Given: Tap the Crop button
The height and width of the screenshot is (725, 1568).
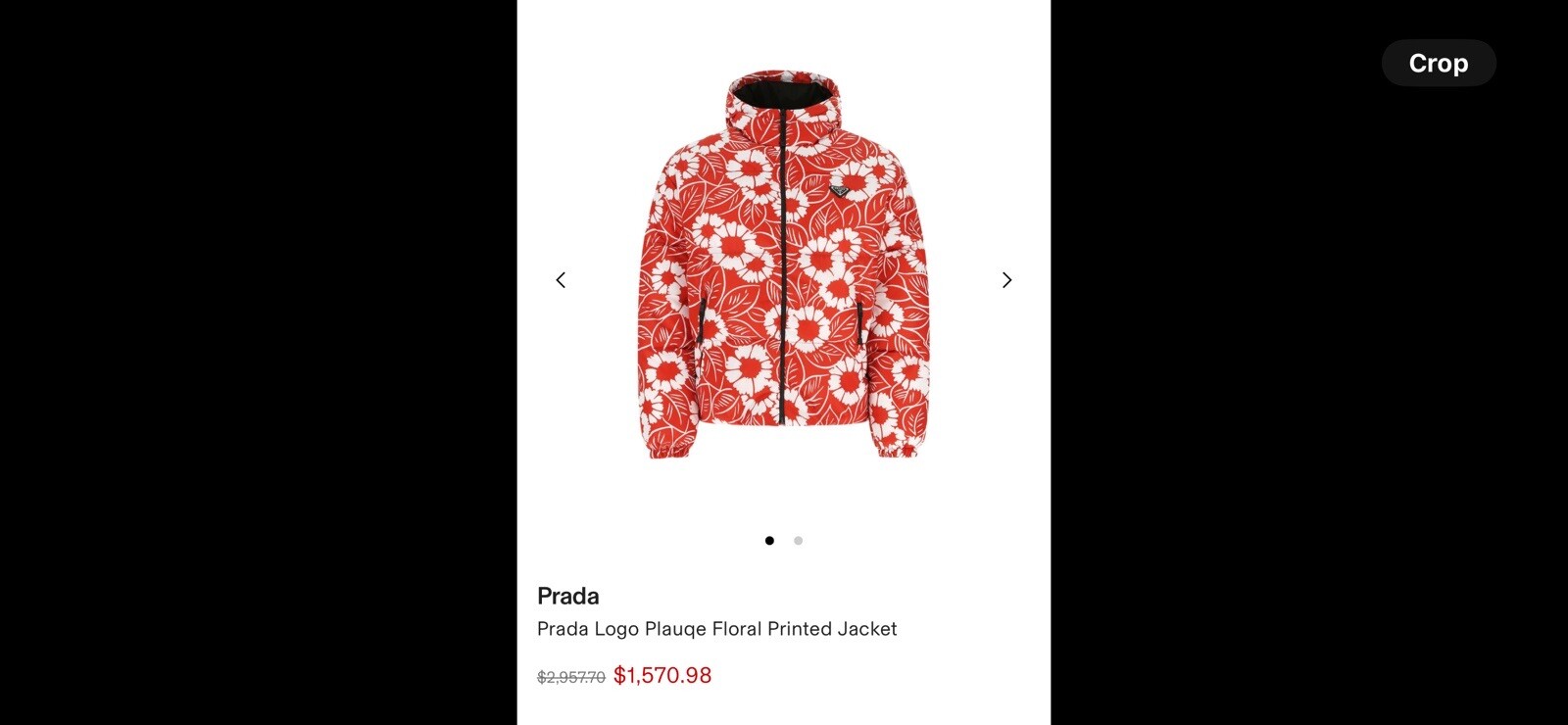Looking at the screenshot, I should [x=1438, y=63].
